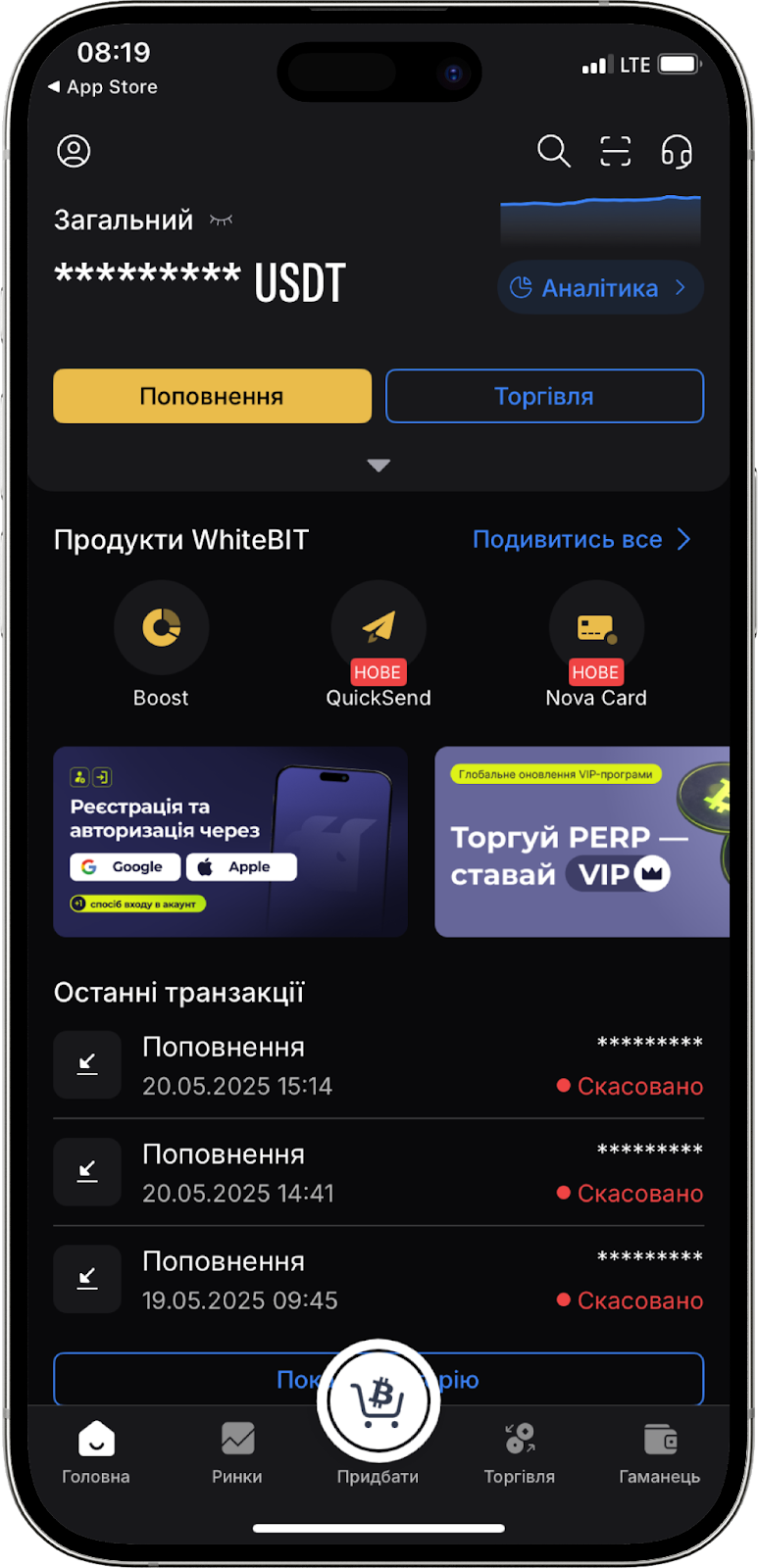Tap the Придбати cart button

[379, 1401]
